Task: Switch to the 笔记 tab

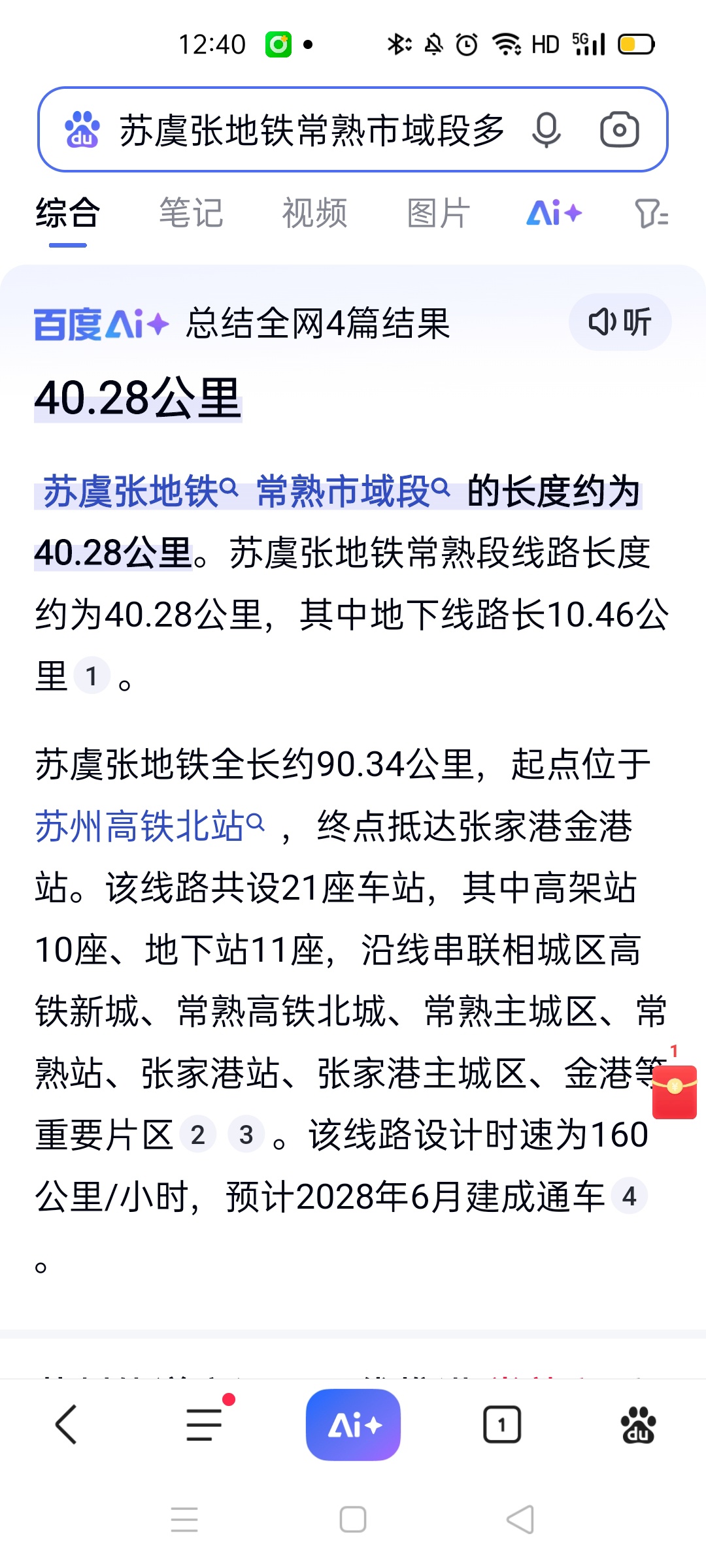Action: coord(191,213)
